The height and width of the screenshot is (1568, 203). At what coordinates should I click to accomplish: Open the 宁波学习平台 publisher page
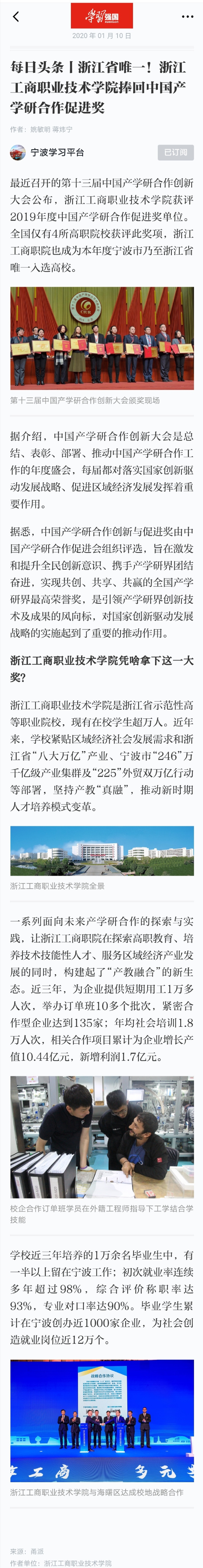click(x=57, y=152)
